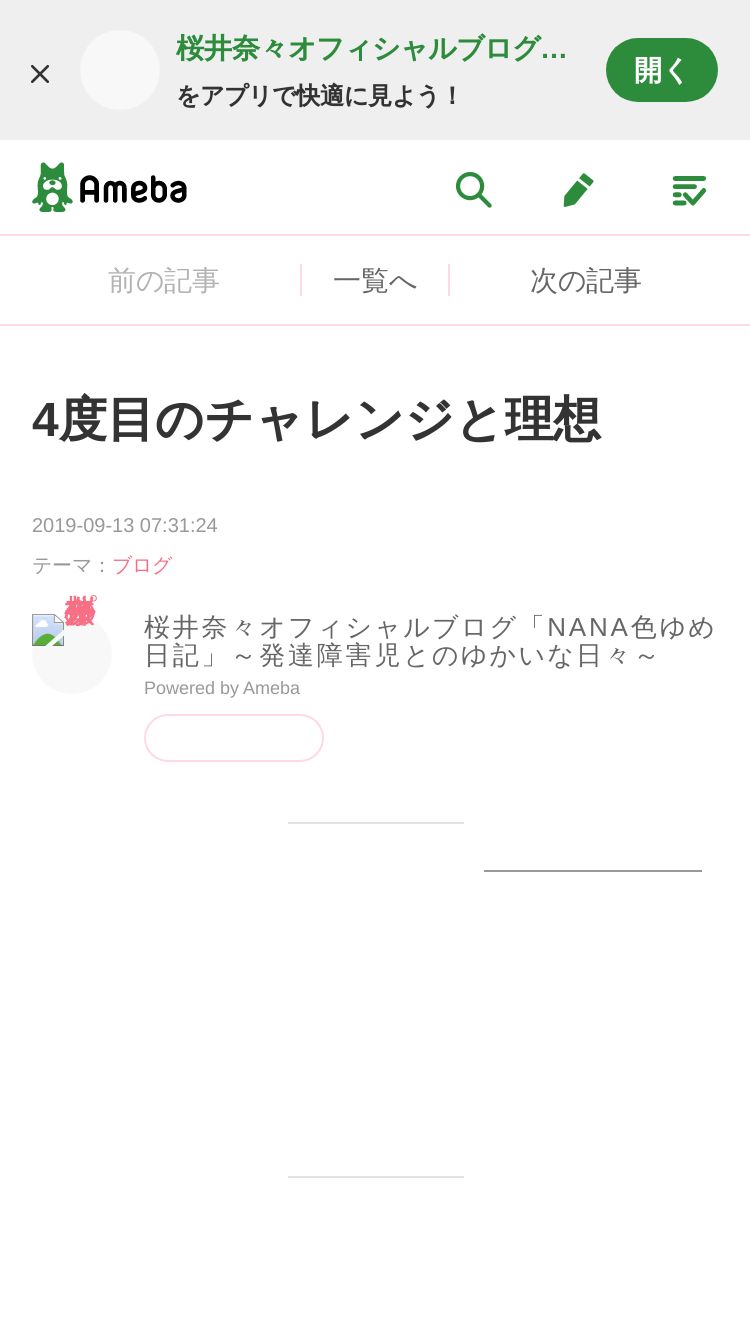Open the ブログ theme link

point(142,566)
